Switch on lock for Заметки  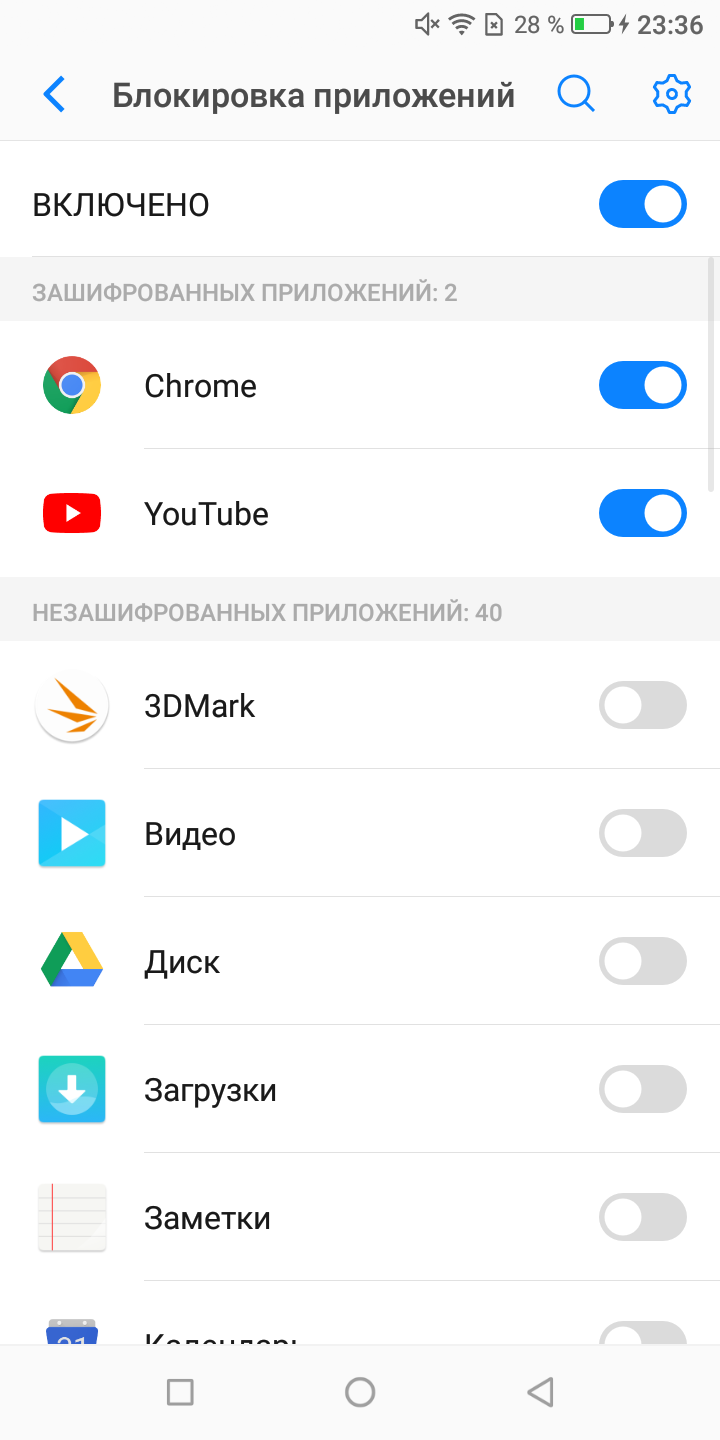pyautogui.click(x=642, y=1218)
